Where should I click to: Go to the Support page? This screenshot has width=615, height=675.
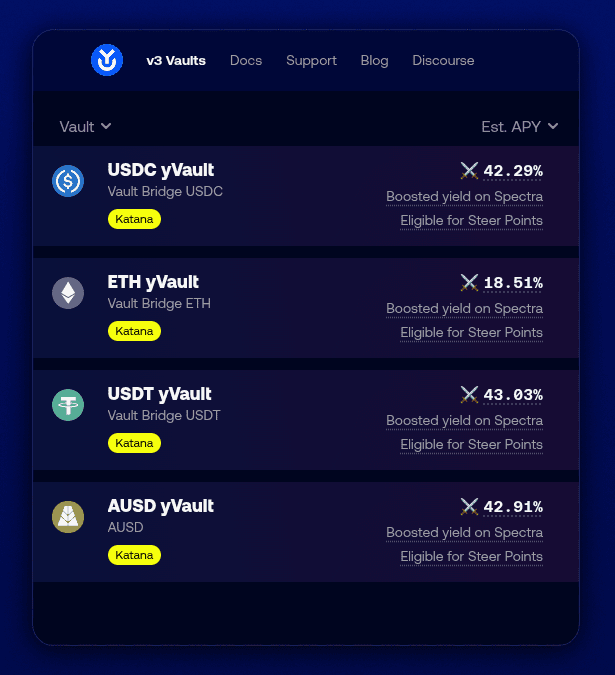click(311, 60)
